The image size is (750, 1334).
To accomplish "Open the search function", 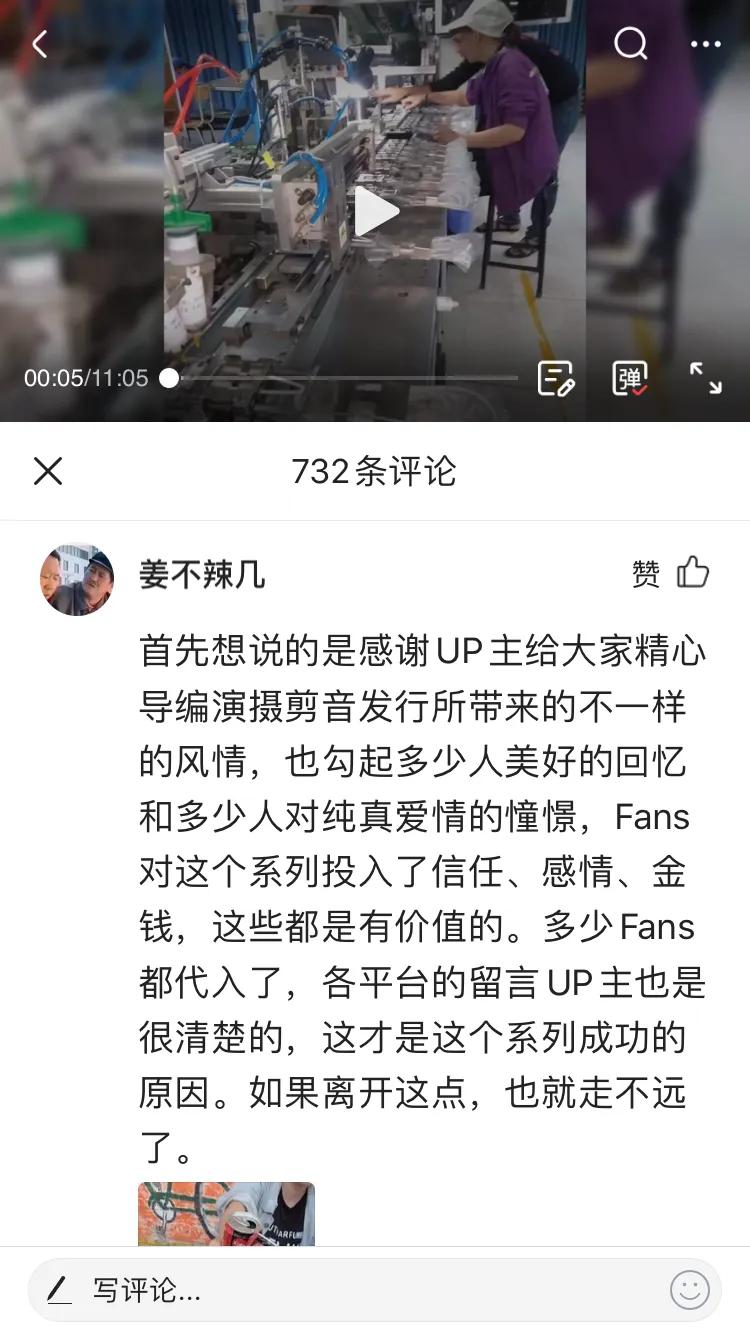I will pos(630,44).
